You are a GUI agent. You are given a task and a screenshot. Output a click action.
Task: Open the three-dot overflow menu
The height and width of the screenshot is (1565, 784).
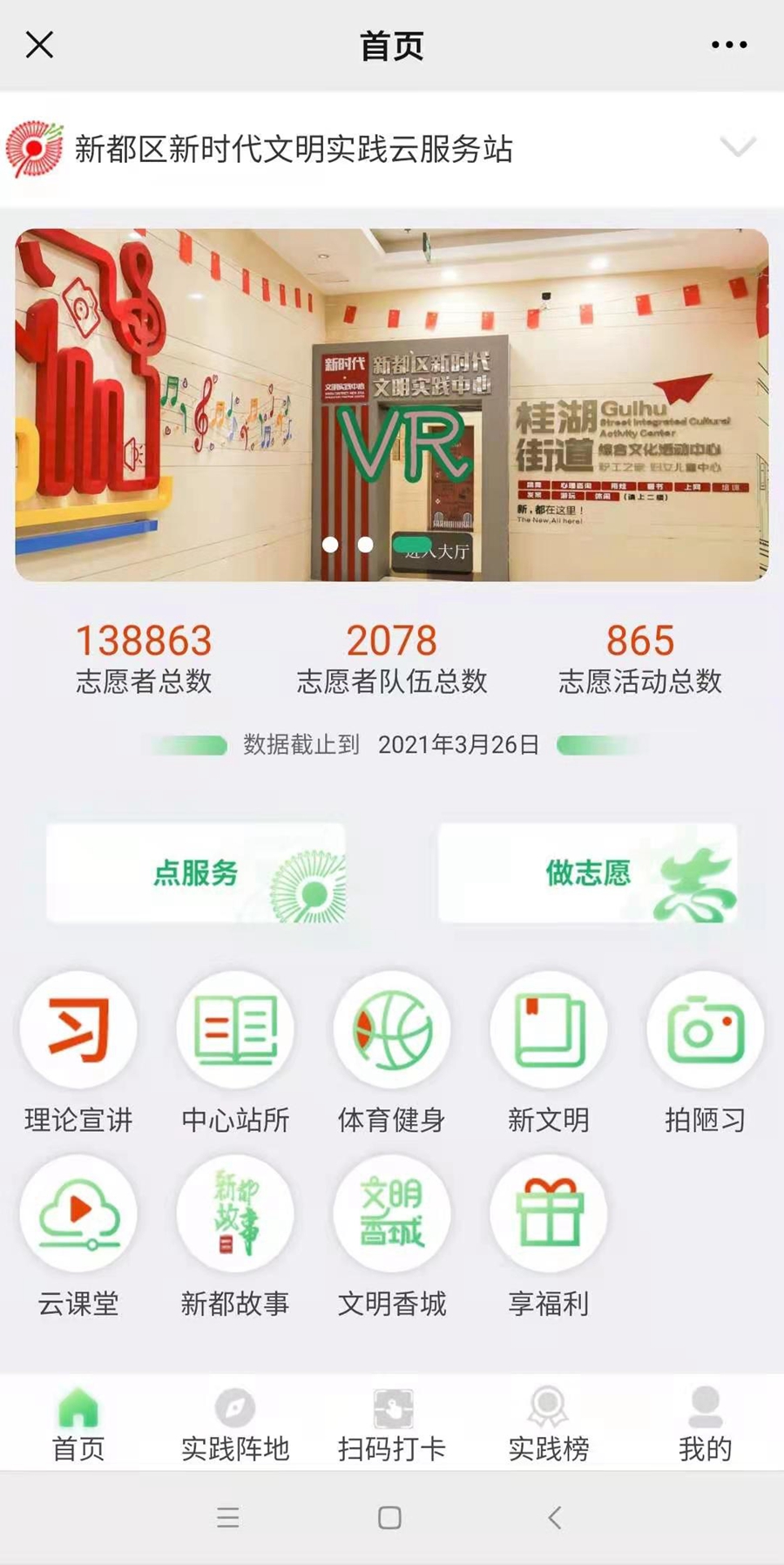click(x=728, y=44)
